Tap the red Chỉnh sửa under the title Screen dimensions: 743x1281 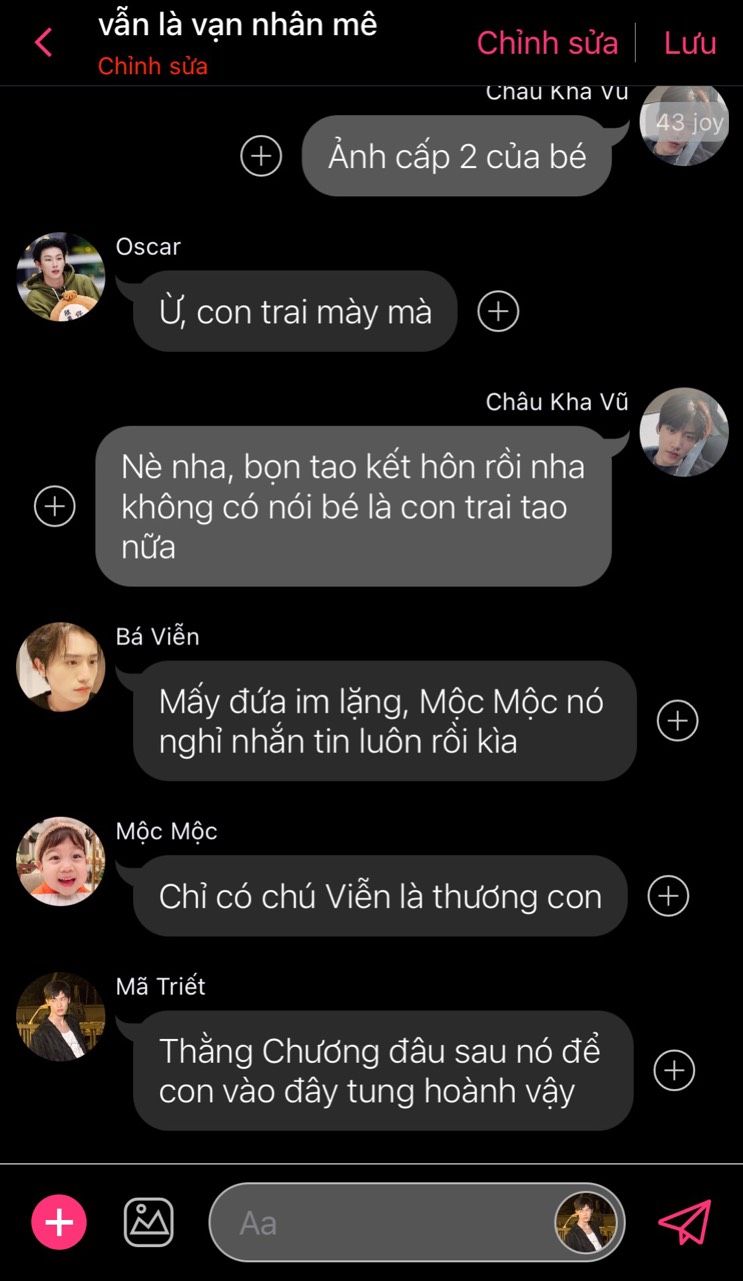pos(153,67)
